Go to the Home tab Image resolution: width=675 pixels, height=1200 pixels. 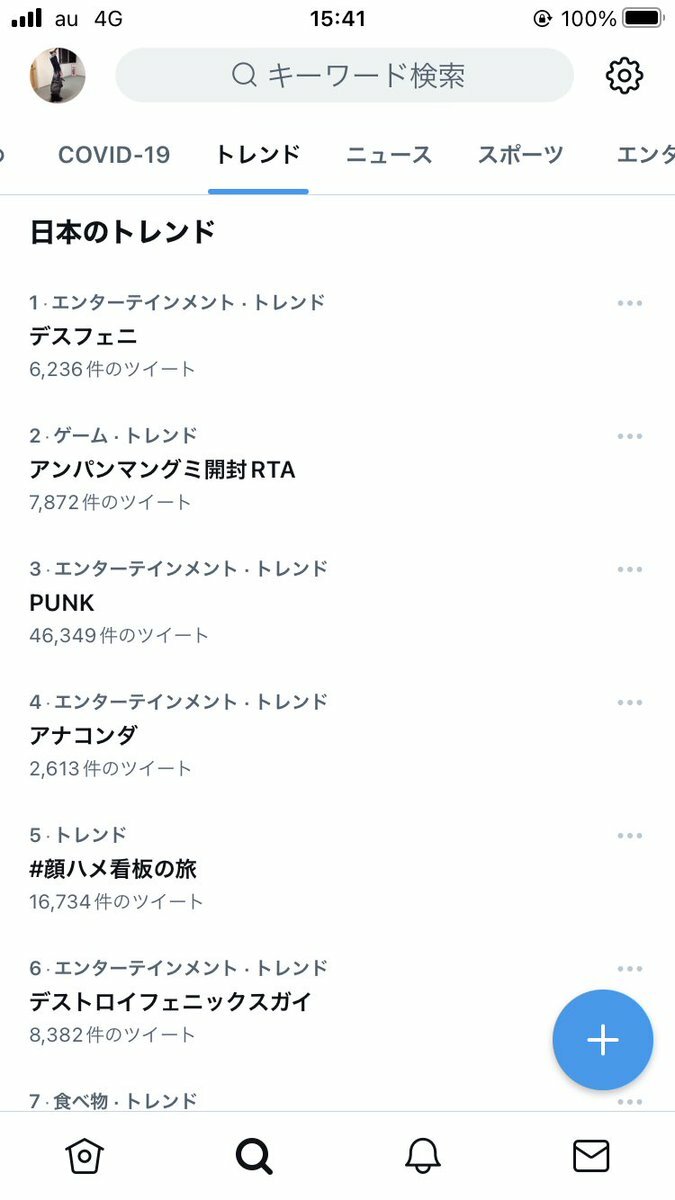point(85,1156)
